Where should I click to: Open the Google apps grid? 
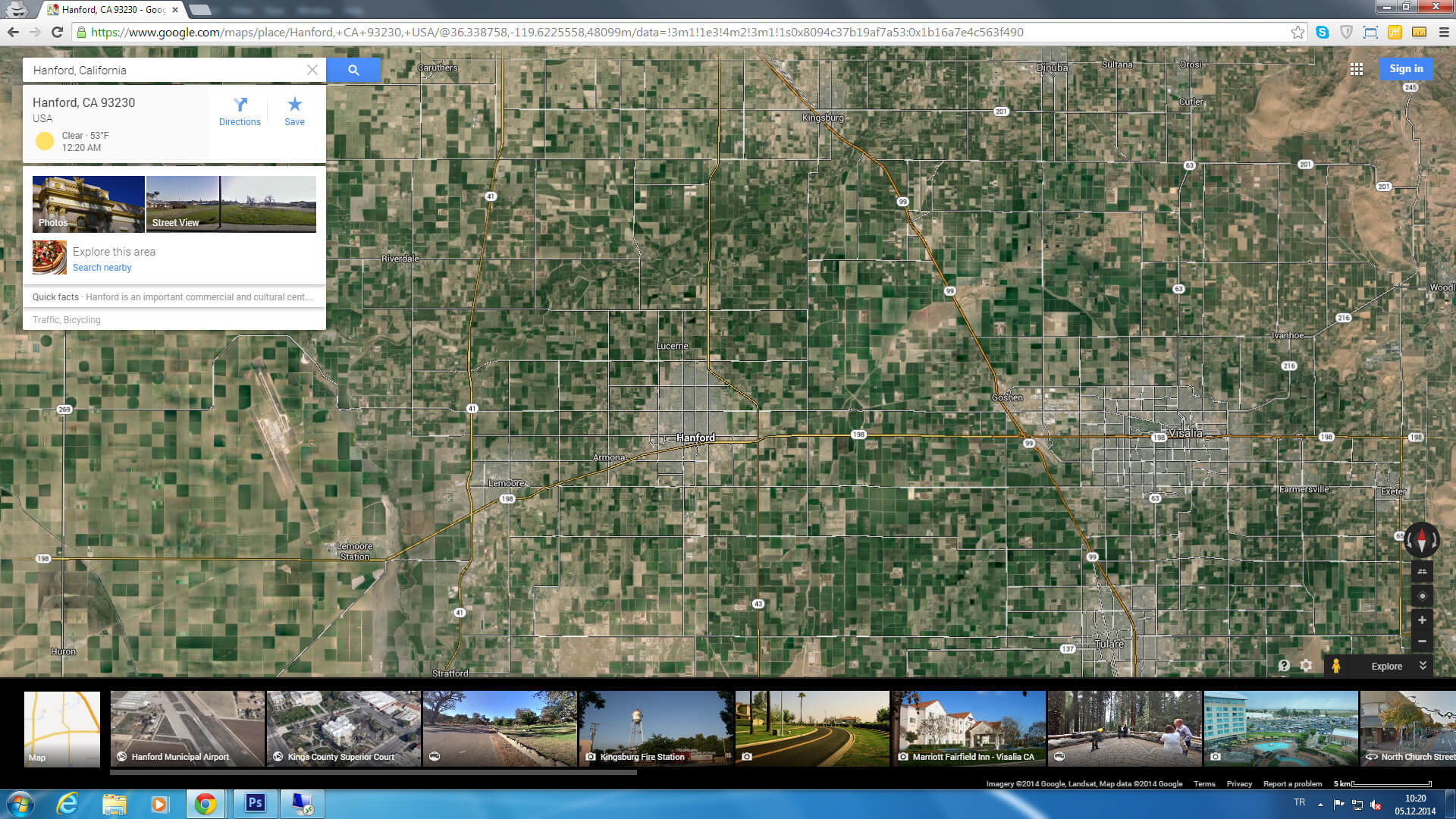pos(1357,69)
